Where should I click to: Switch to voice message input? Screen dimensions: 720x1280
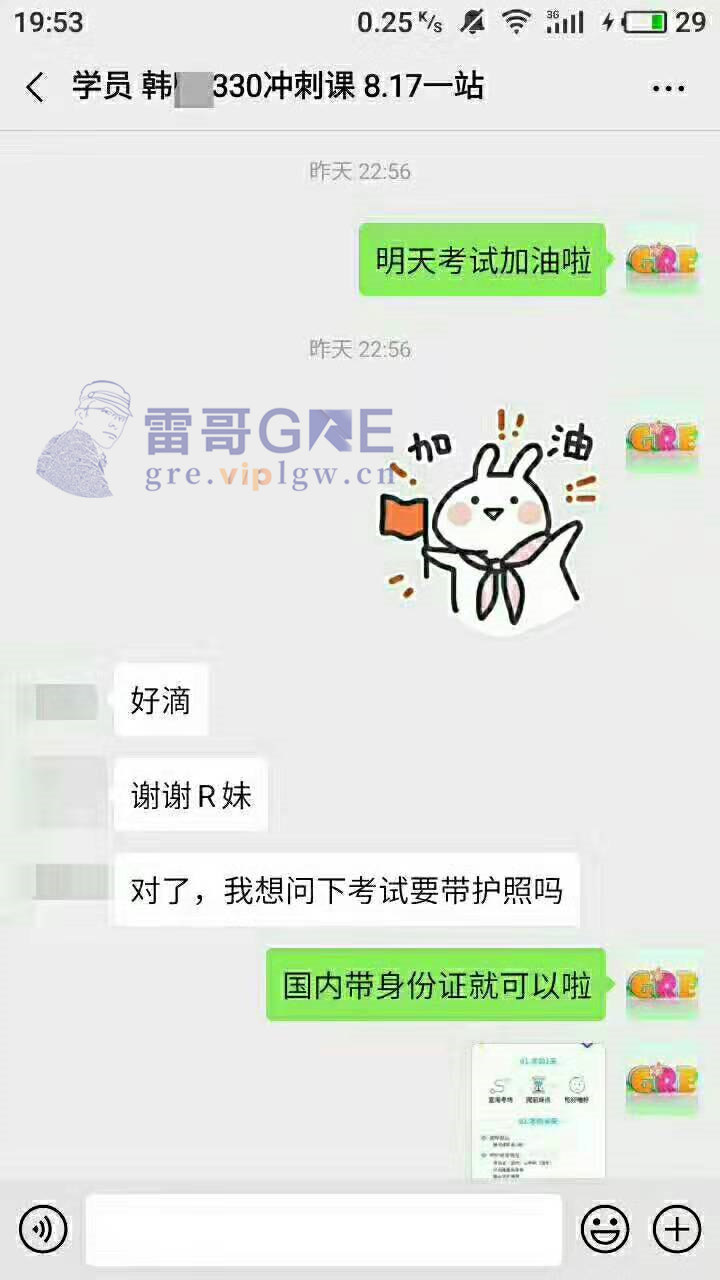[x=43, y=1228]
